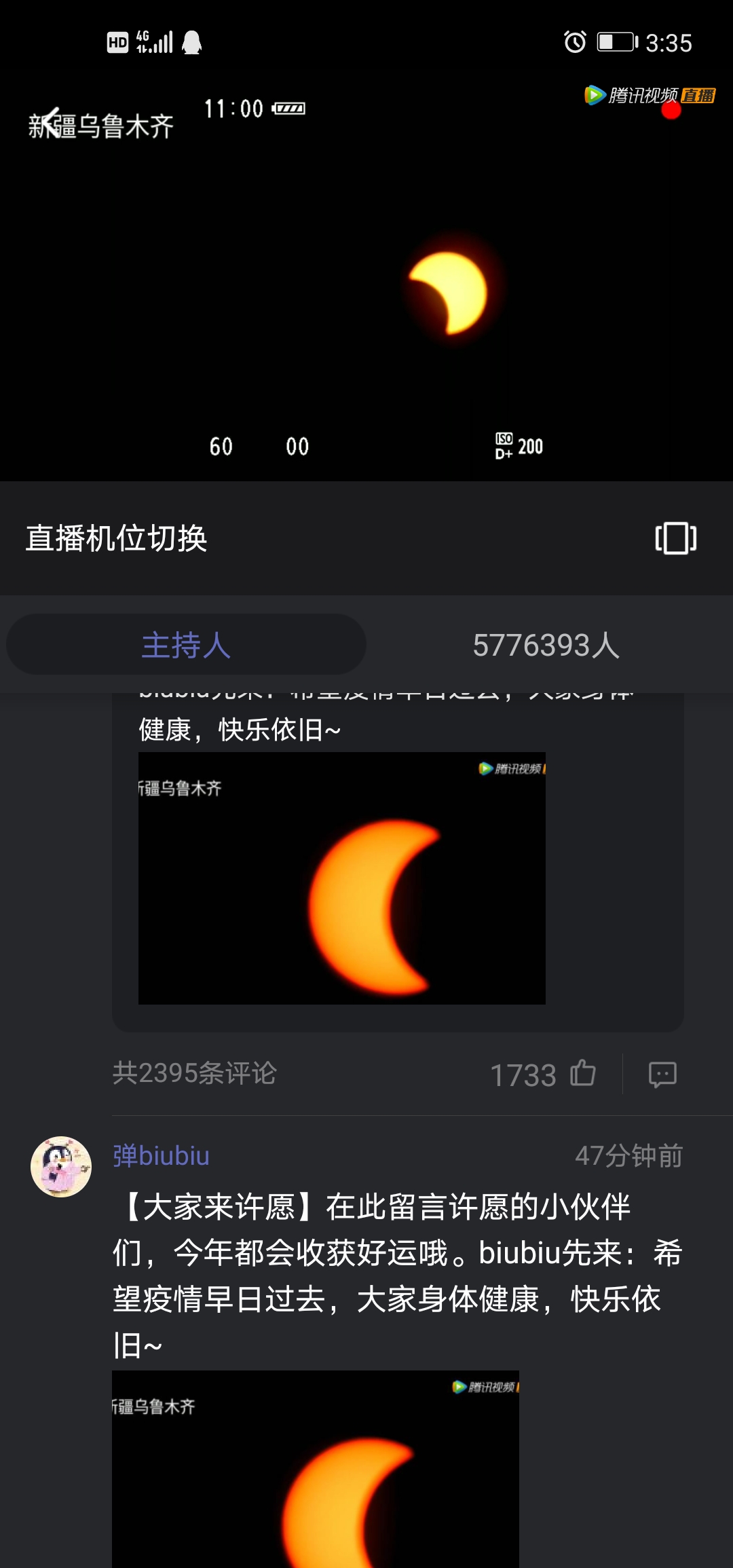The image size is (733, 1568).
Task: Tap the 弹biubiu username
Action: [161, 1155]
